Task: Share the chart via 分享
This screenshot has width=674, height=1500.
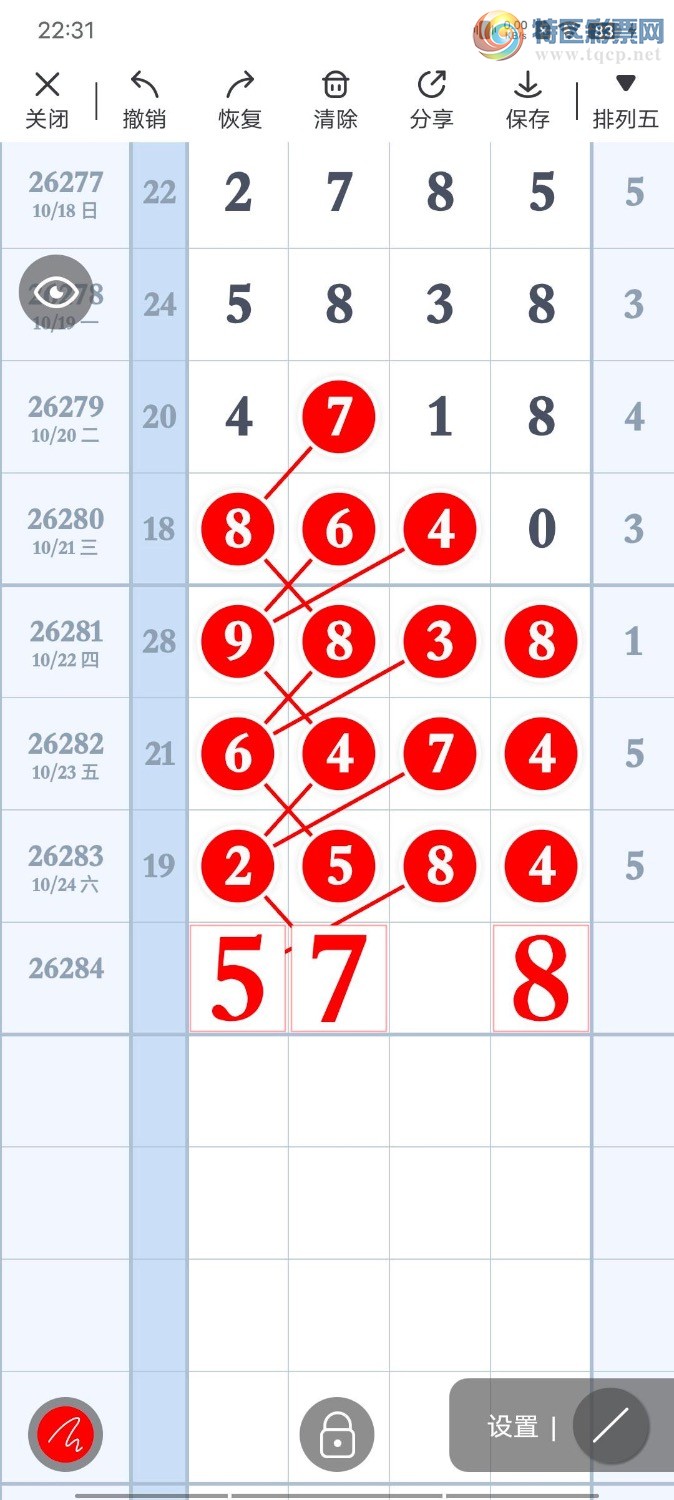Action: (x=432, y=100)
